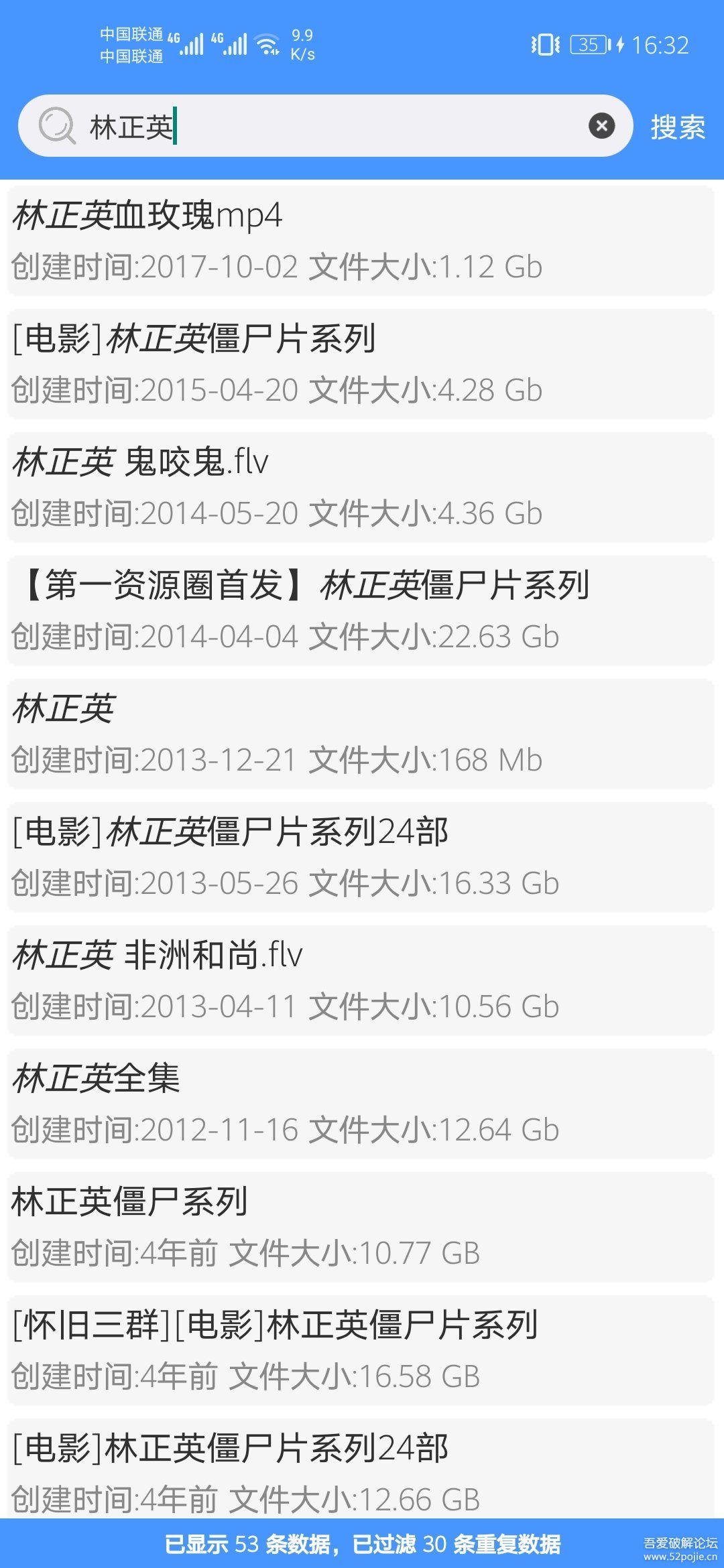Tap the clock showing 16:32
The image size is (724, 1568).
click(660, 44)
